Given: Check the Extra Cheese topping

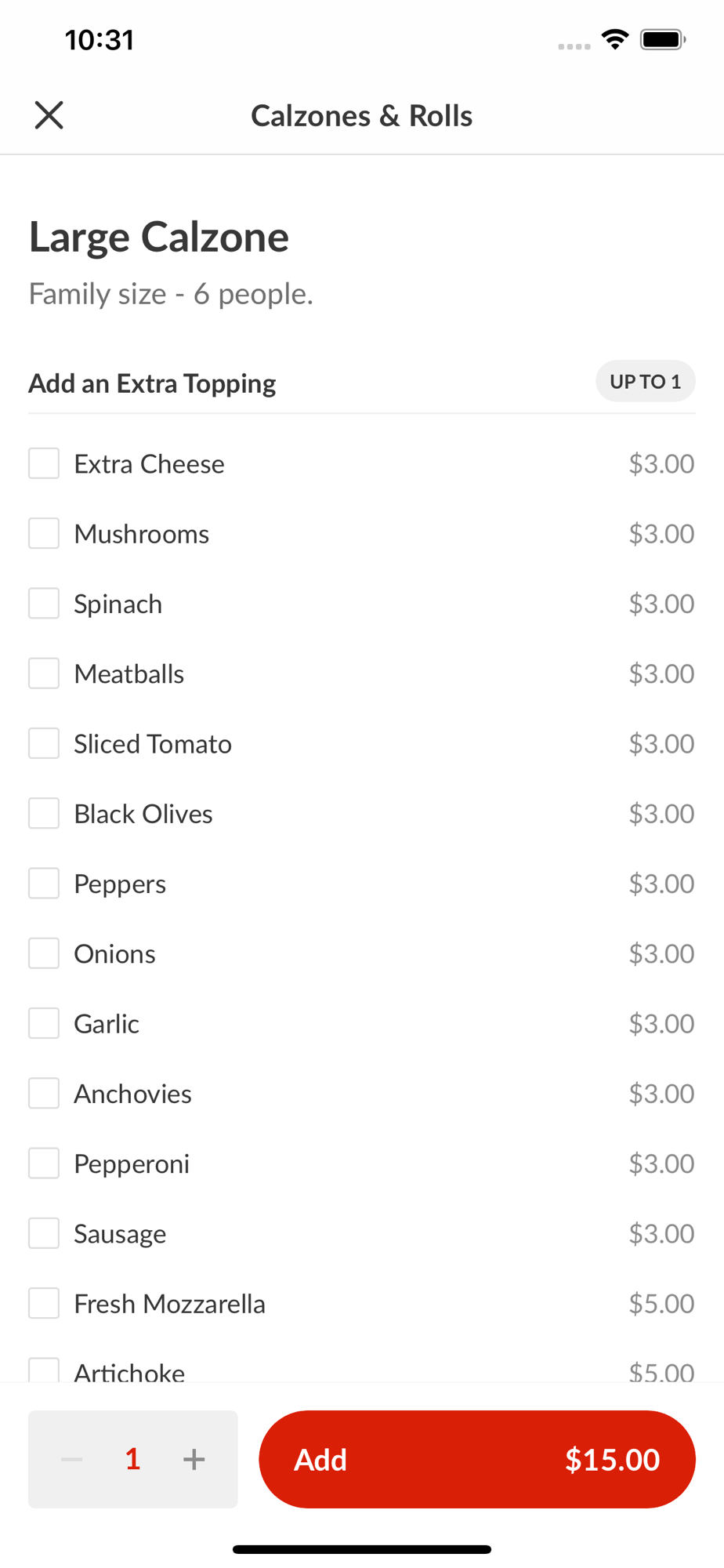Looking at the screenshot, I should pyautogui.click(x=44, y=463).
